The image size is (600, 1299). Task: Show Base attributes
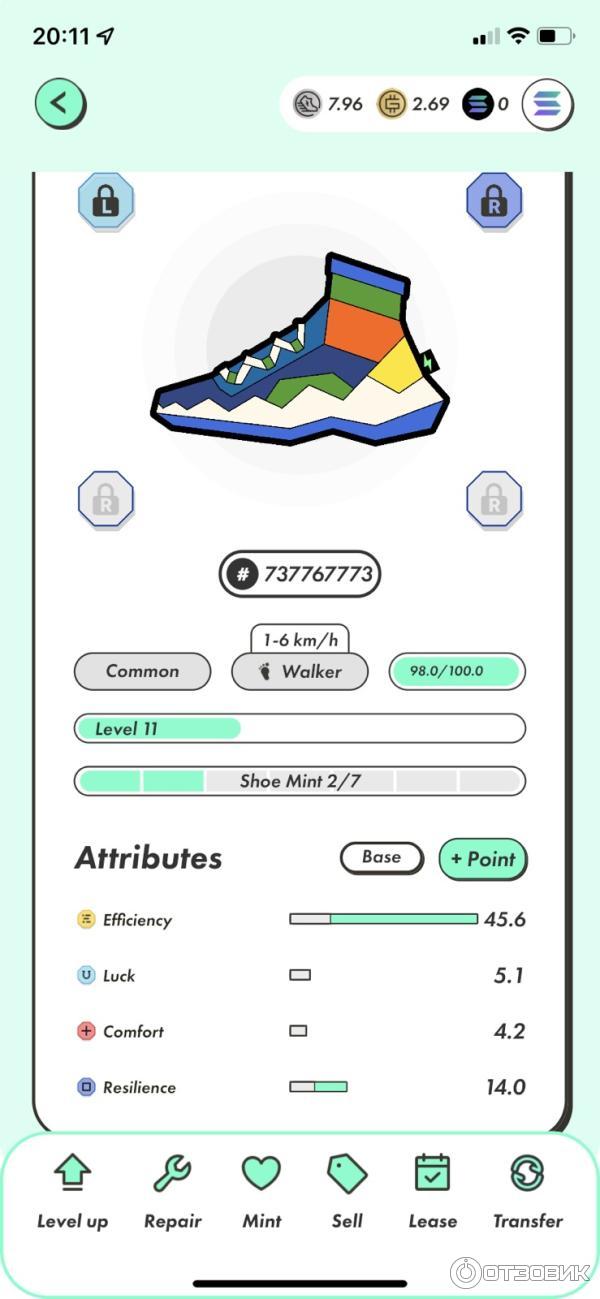381,857
